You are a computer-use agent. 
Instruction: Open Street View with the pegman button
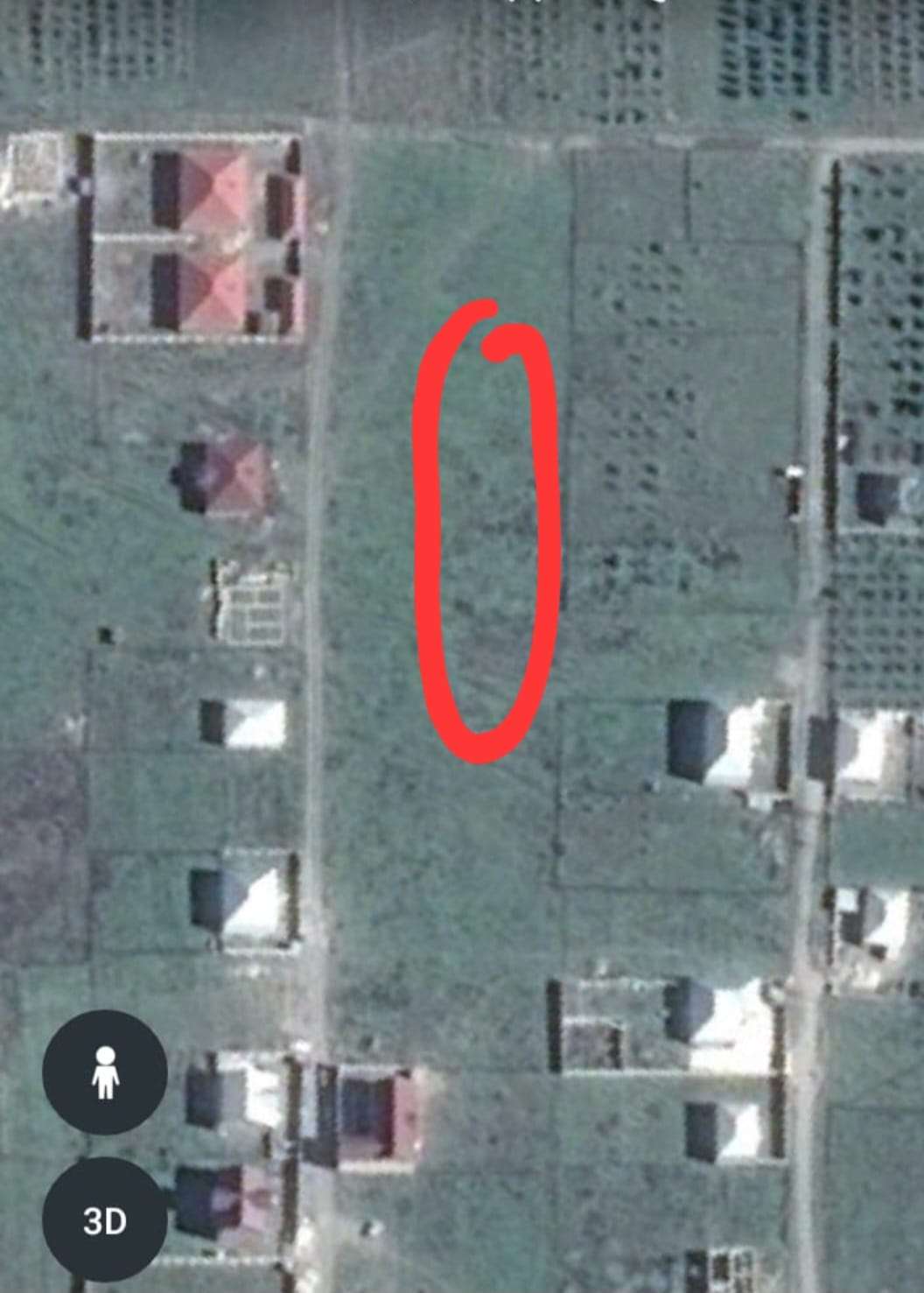pos(105,1072)
